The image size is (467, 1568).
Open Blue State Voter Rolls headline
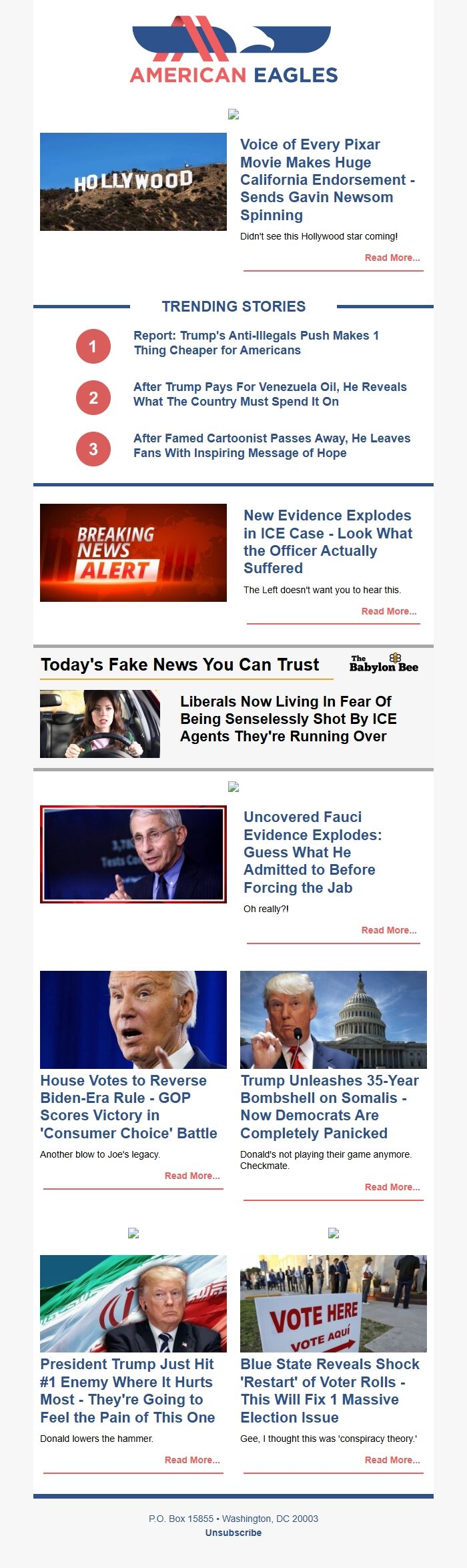pos(330,1391)
